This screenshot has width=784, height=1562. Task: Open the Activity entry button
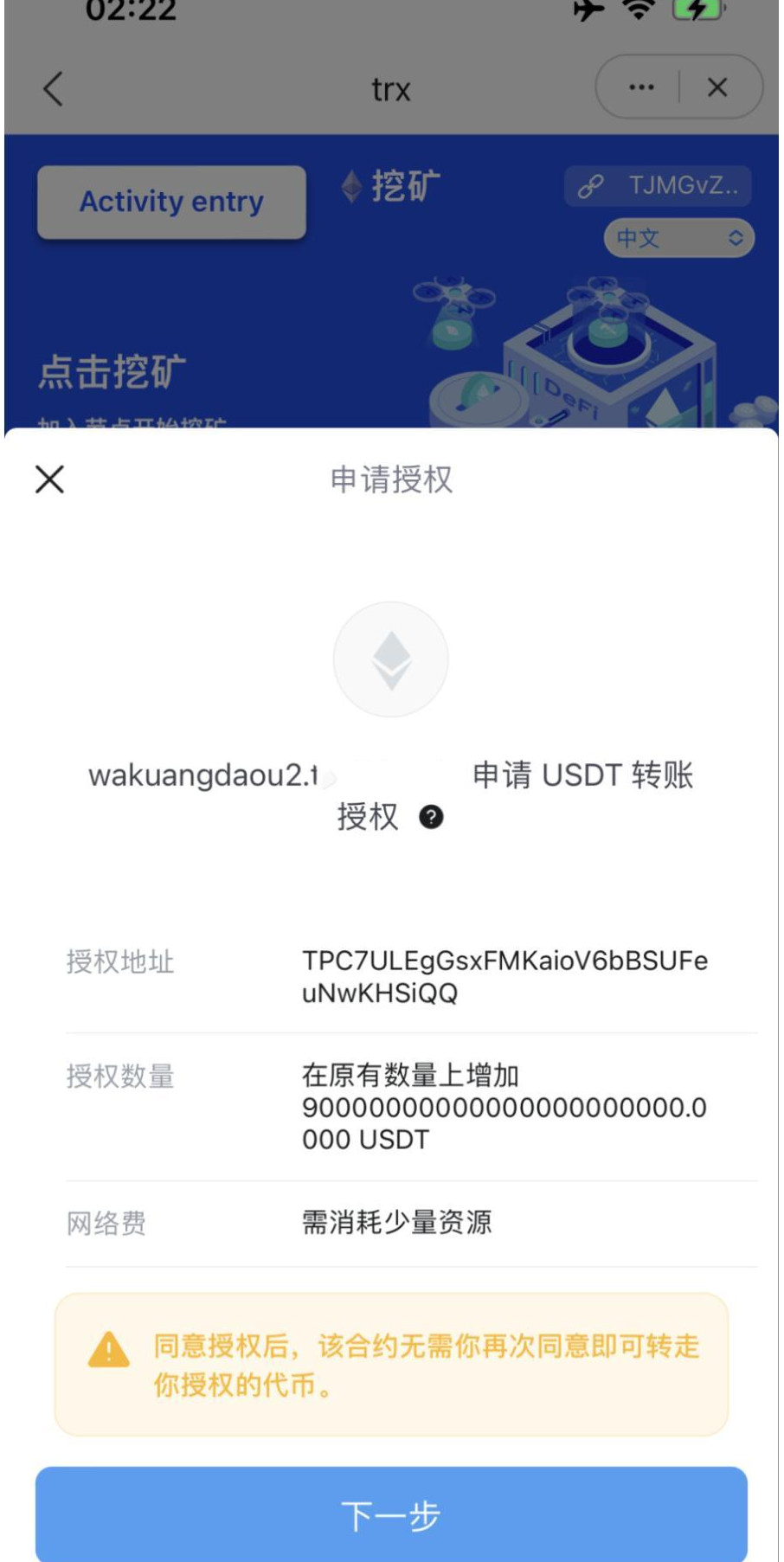click(171, 202)
